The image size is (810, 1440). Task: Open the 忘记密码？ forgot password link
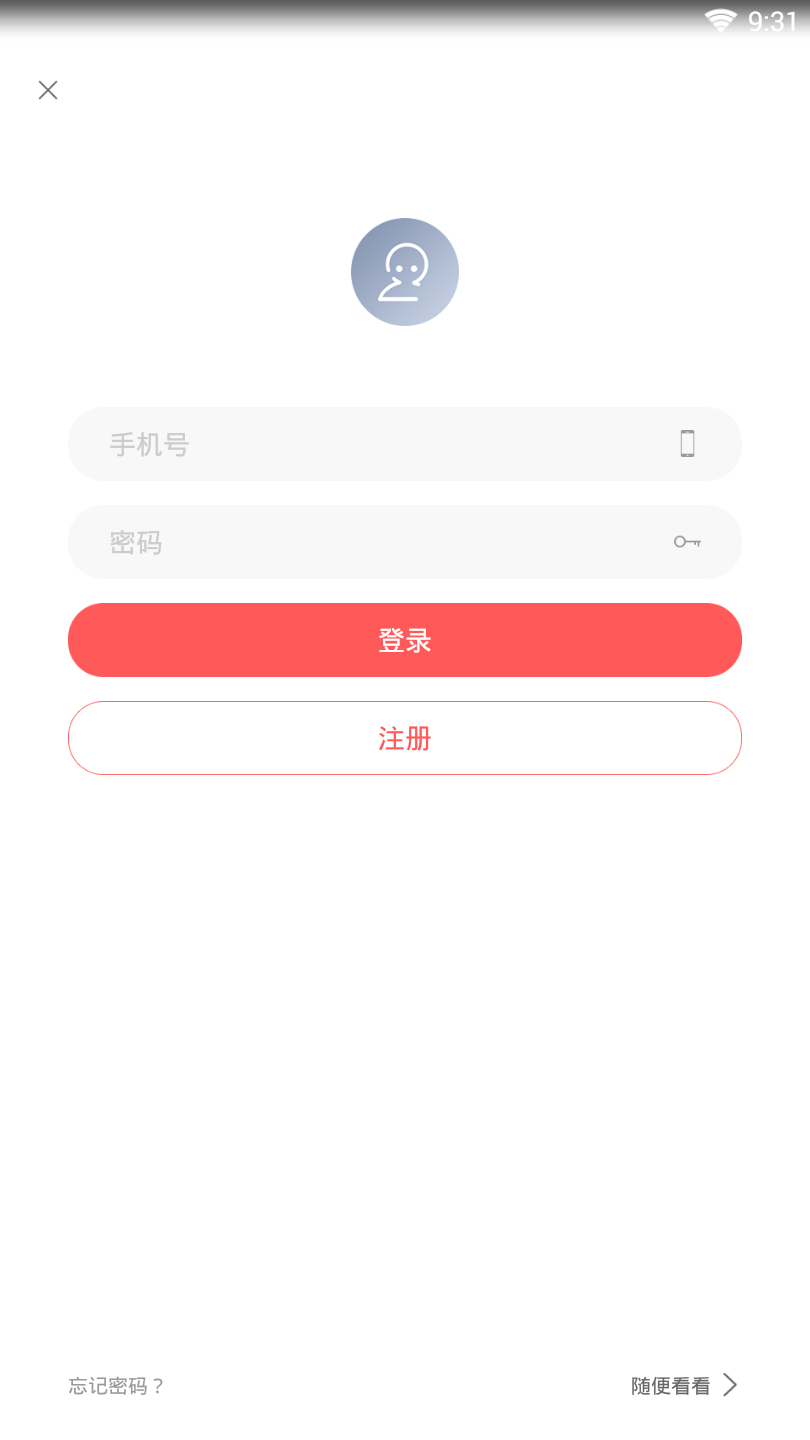coord(115,1385)
